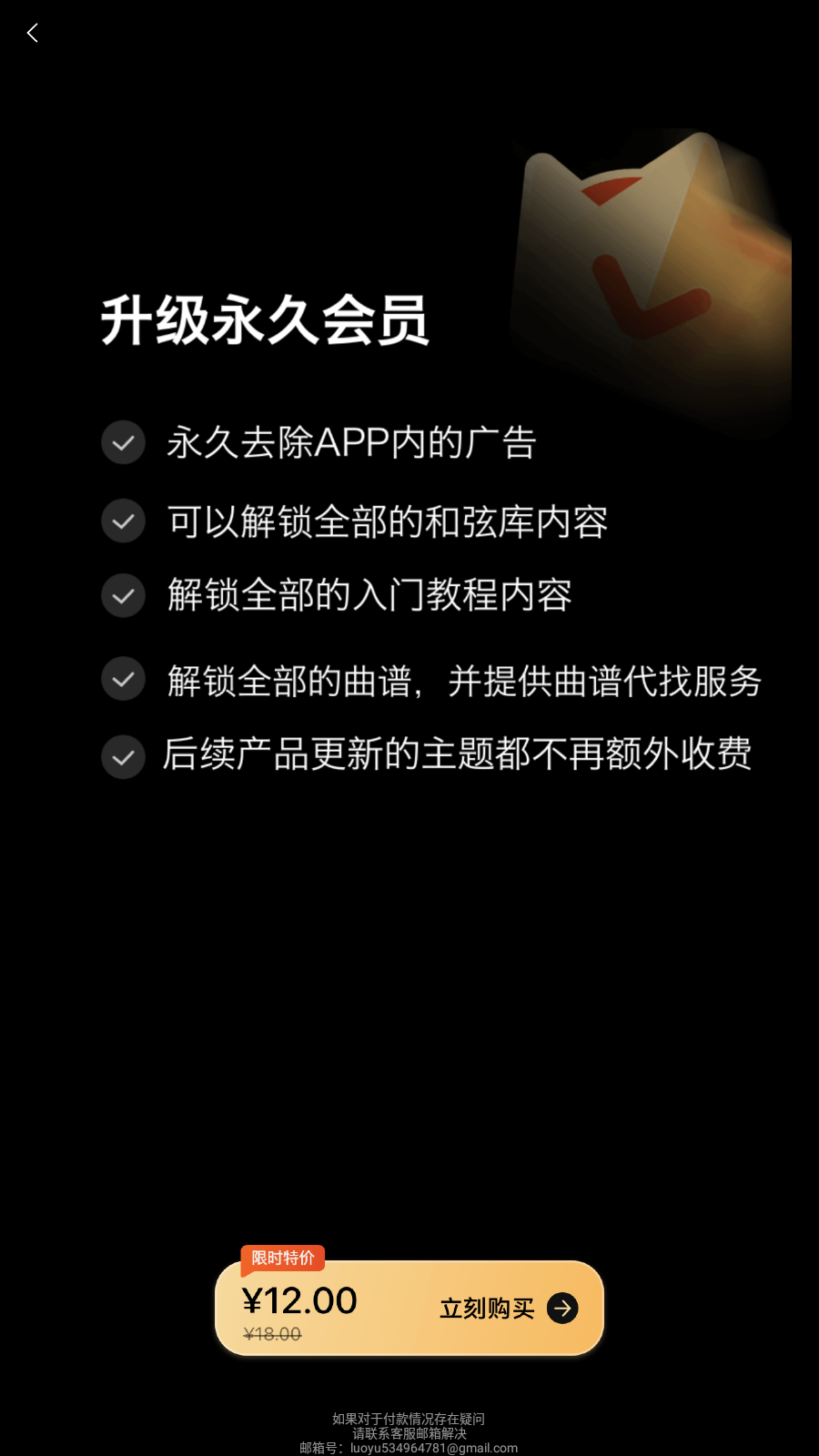The width and height of the screenshot is (819, 1456).
Task: Click the 如果对于付款情况存在疑问 notice text
Action: [x=409, y=1418]
